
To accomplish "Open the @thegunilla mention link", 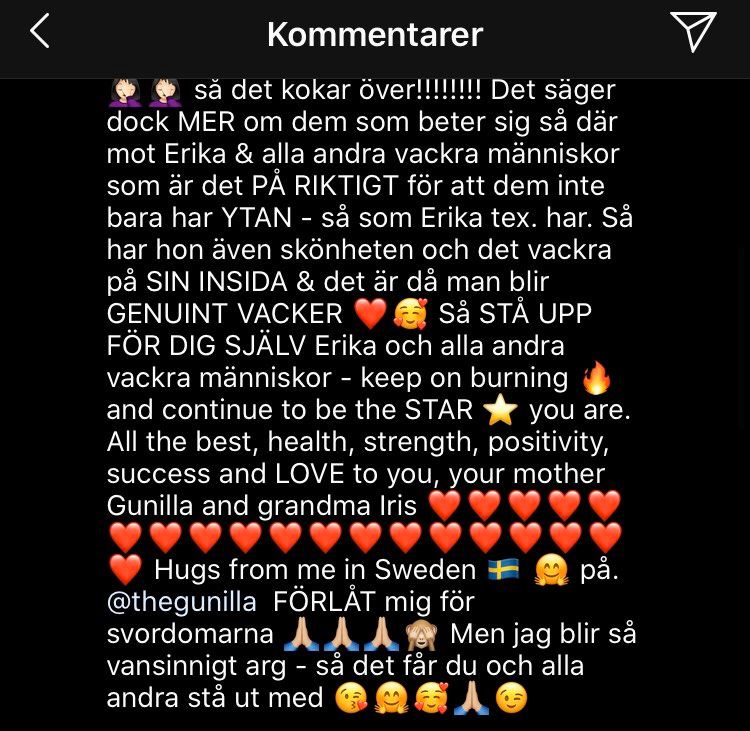I will (x=181, y=602).
